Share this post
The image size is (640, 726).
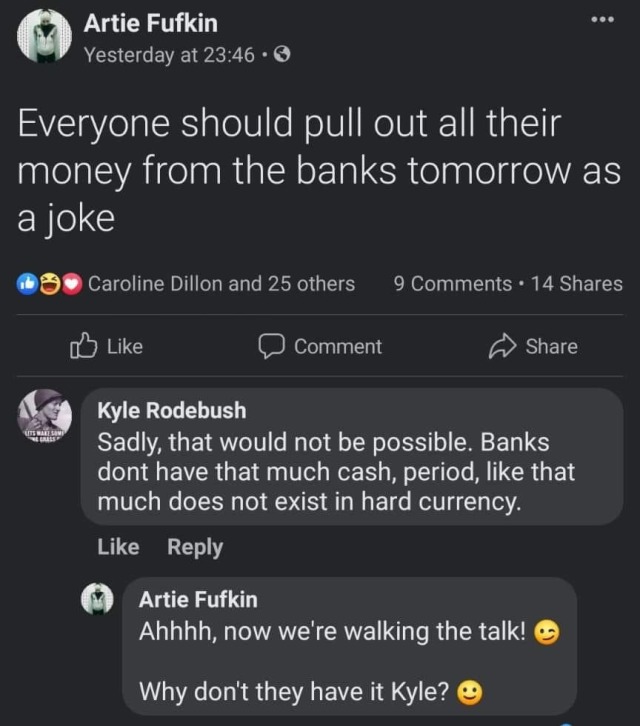[x=533, y=346]
